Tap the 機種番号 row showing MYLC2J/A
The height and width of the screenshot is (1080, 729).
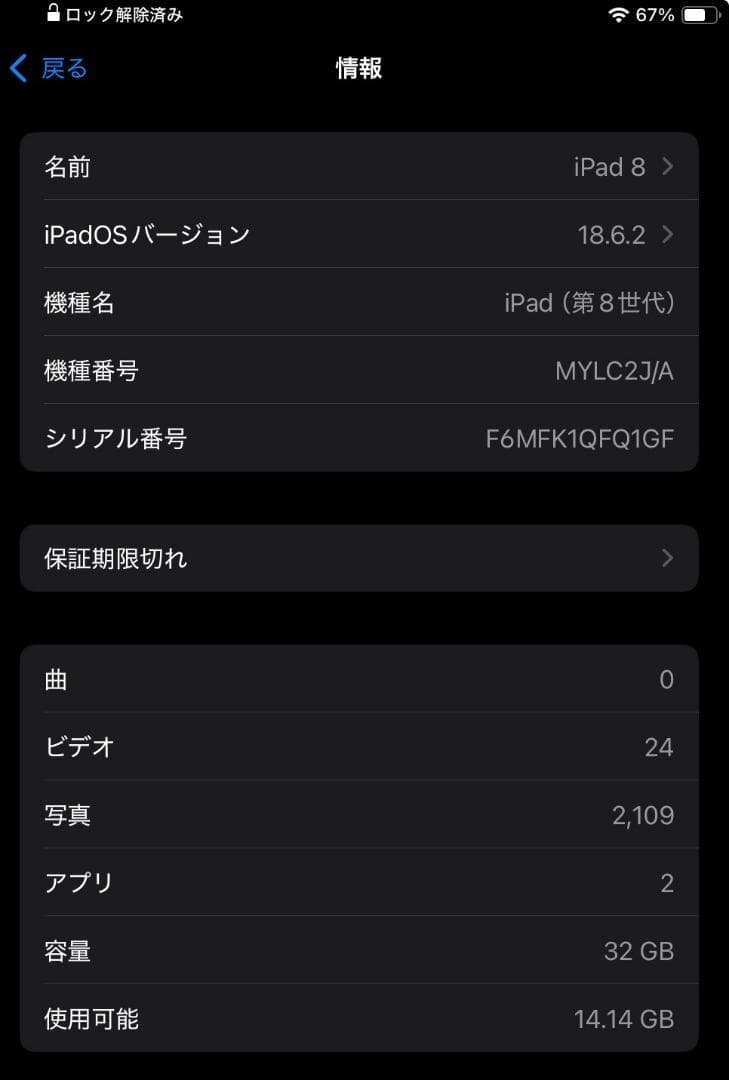(360, 370)
